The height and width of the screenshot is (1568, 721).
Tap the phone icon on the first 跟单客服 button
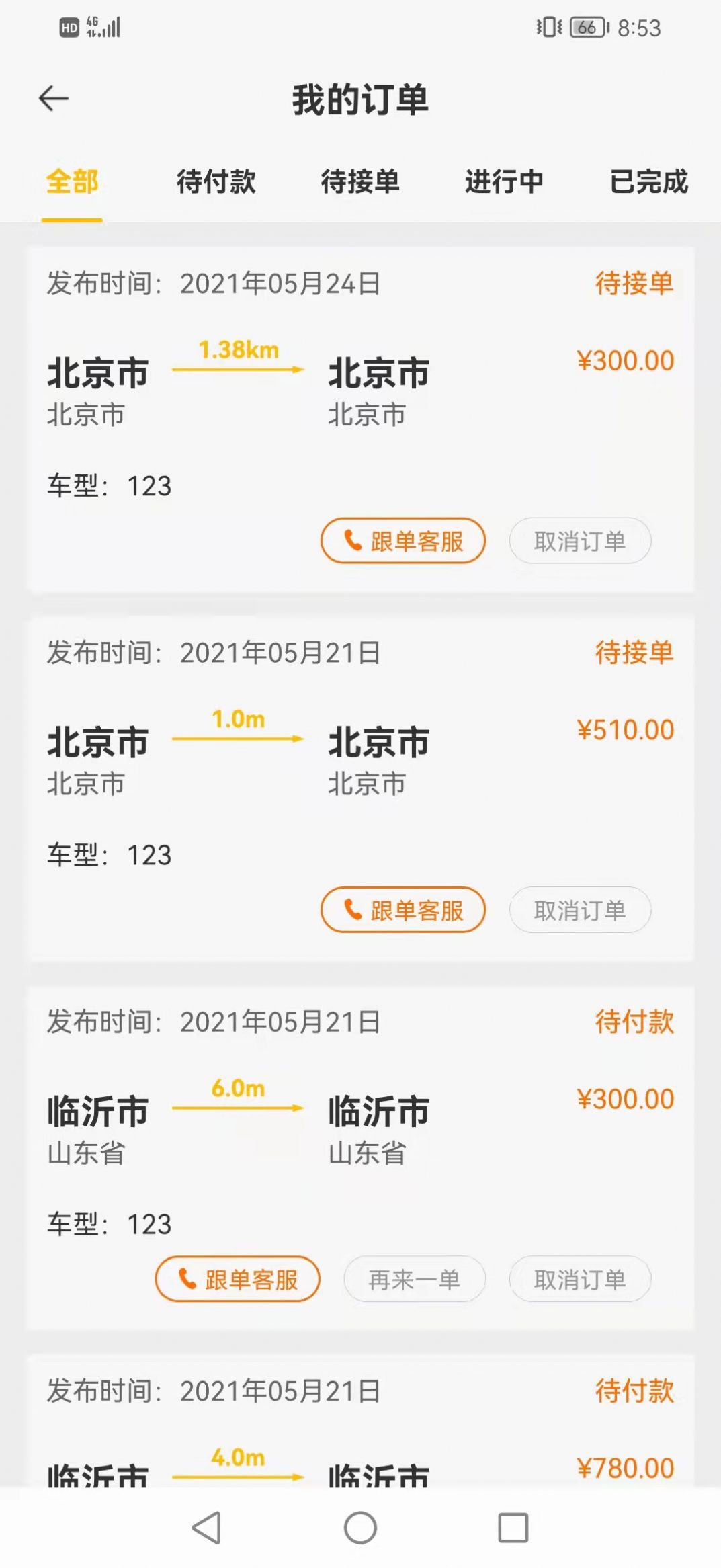pyautogui.click(x=352, y=540)
